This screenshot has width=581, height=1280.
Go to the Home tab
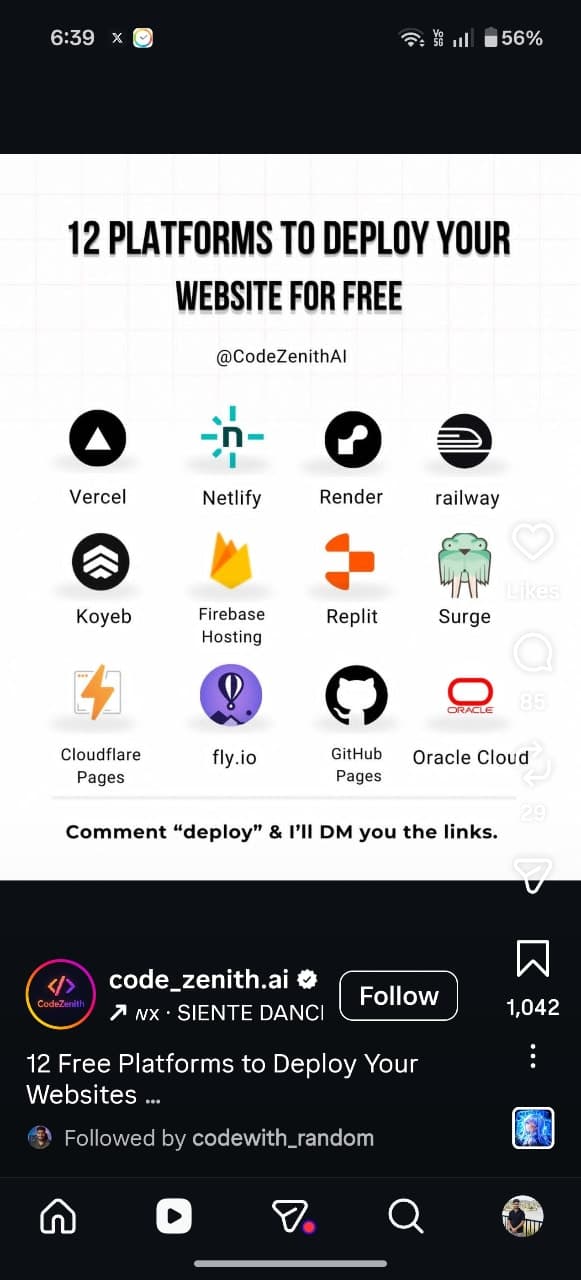(x=58, y=1216)
